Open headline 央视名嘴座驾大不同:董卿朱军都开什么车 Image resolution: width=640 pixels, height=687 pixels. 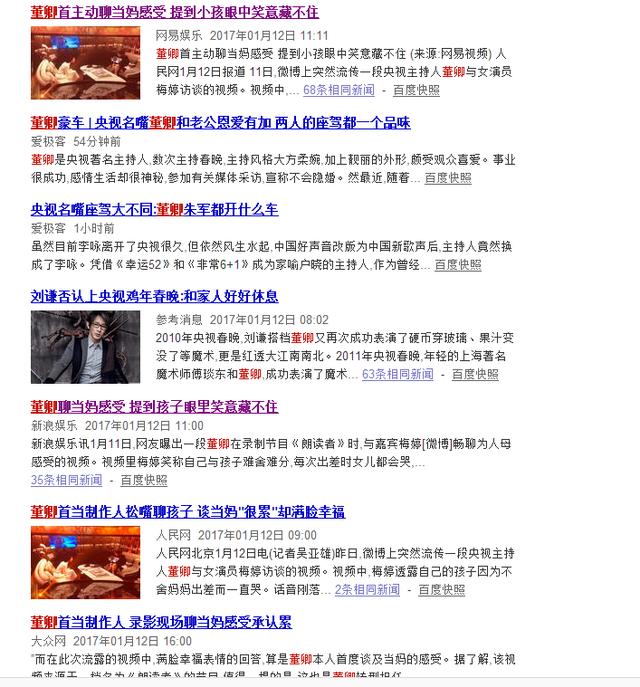[154, 210]
